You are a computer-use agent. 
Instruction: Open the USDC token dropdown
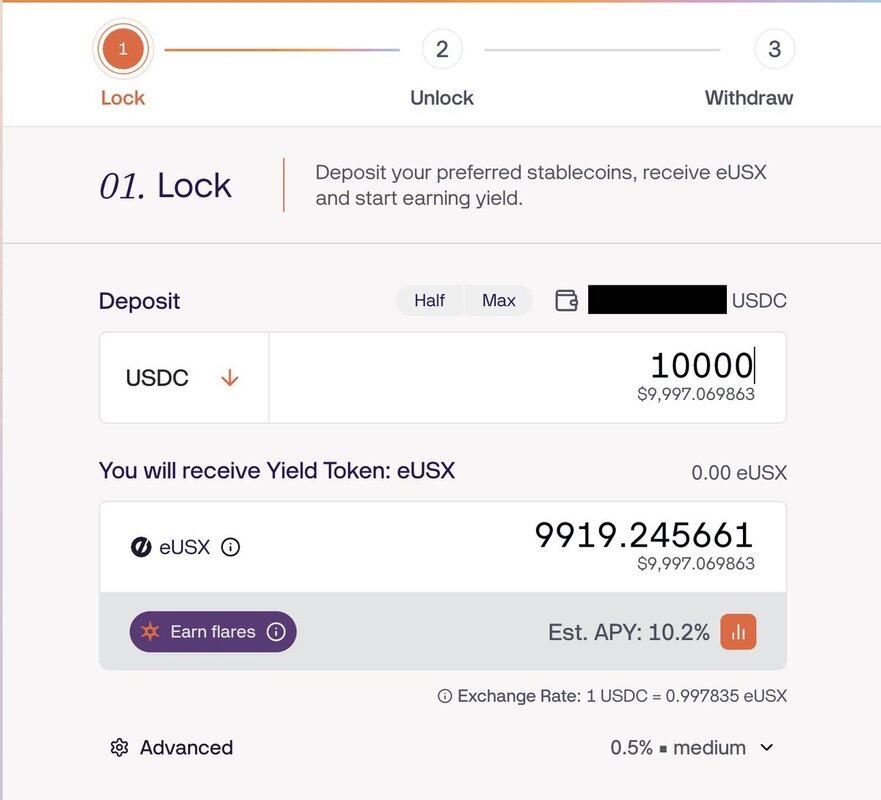coord(184,379)
